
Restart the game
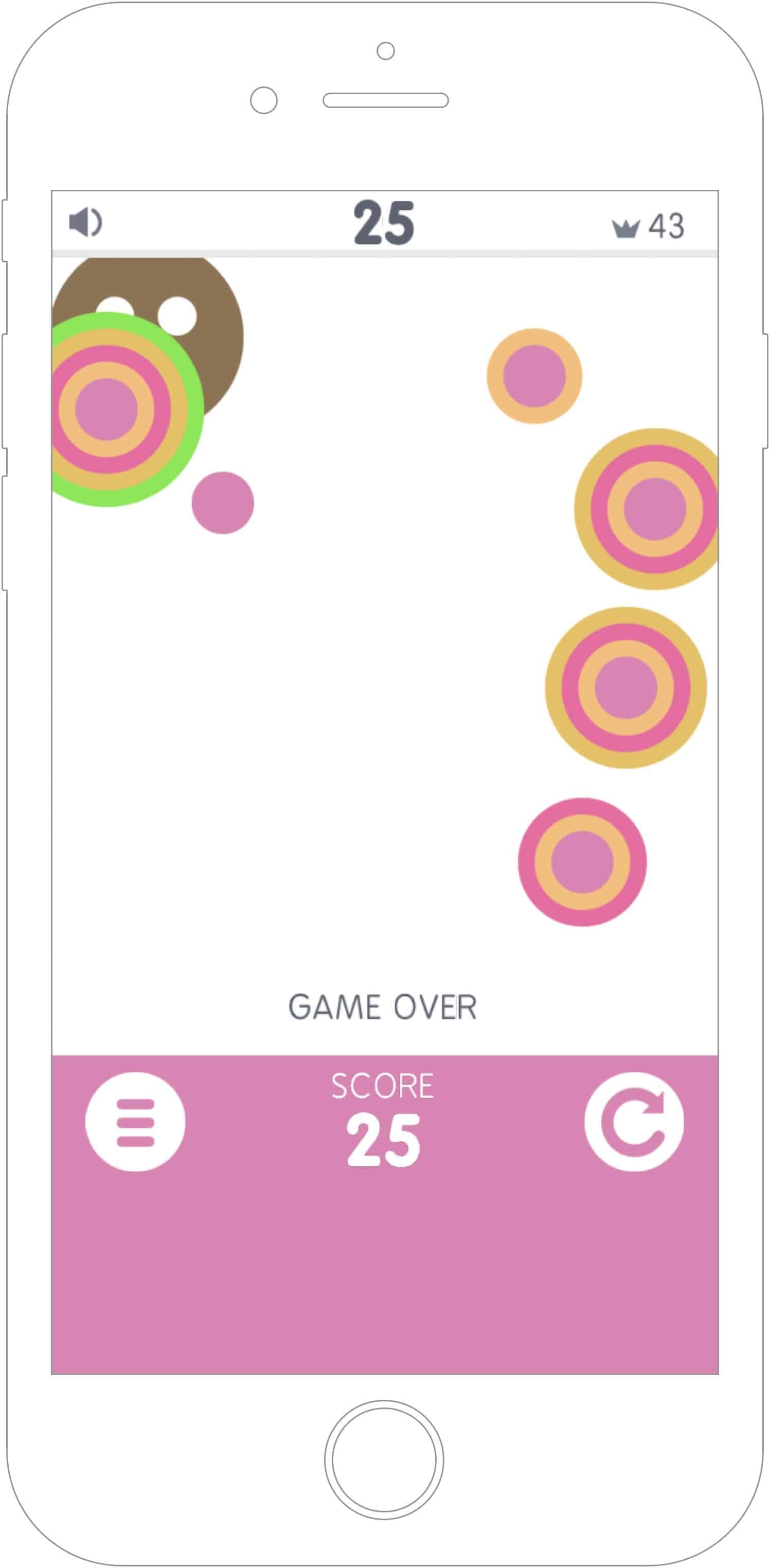634,1121
